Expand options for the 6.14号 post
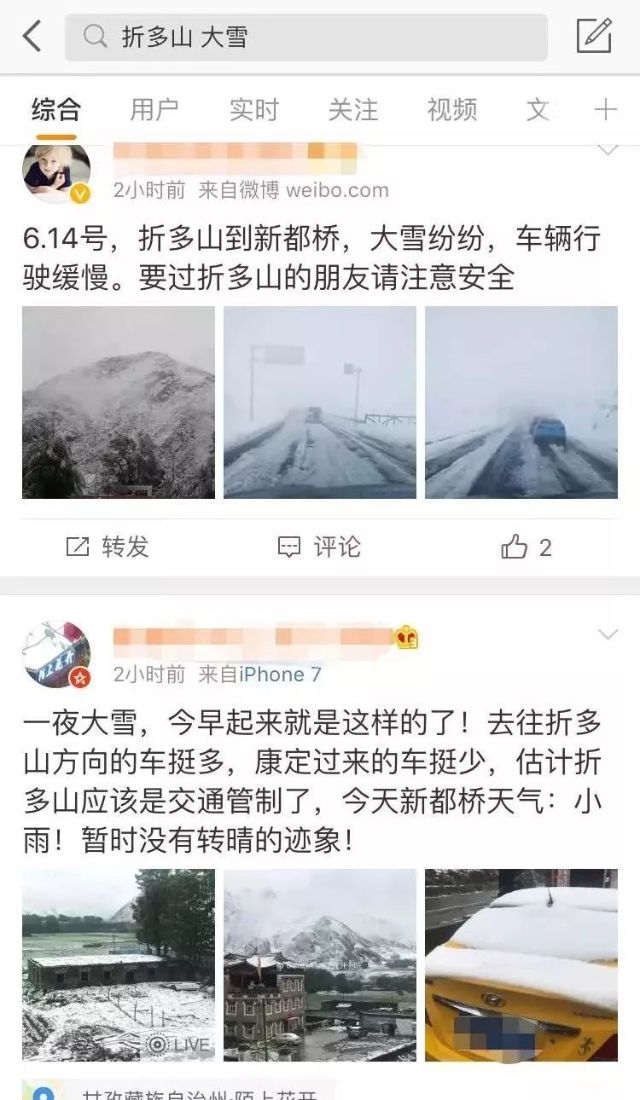This screenshot has height=1100, width=640. [x=607, y=150]
